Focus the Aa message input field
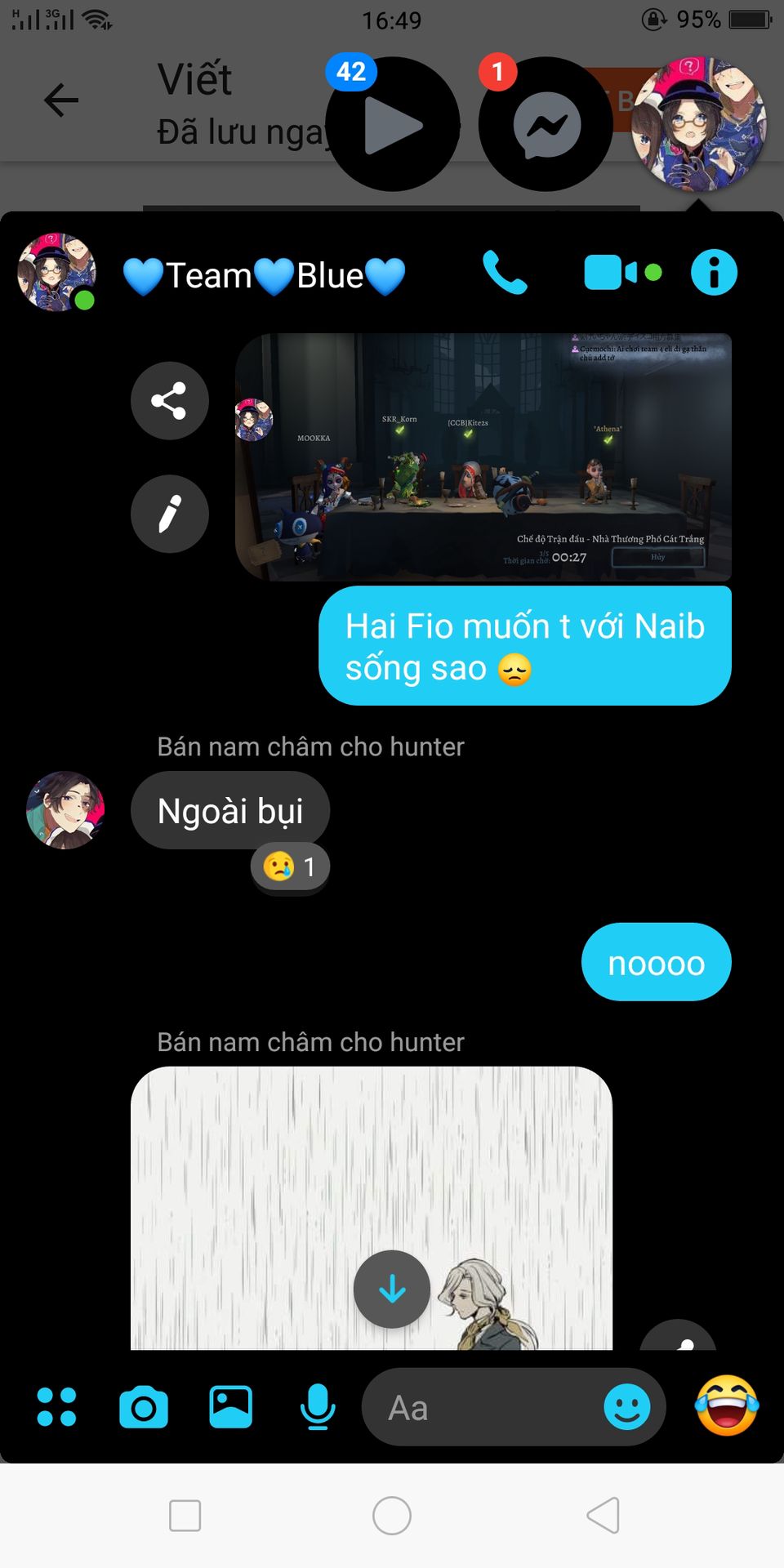 click(482, 1407)
